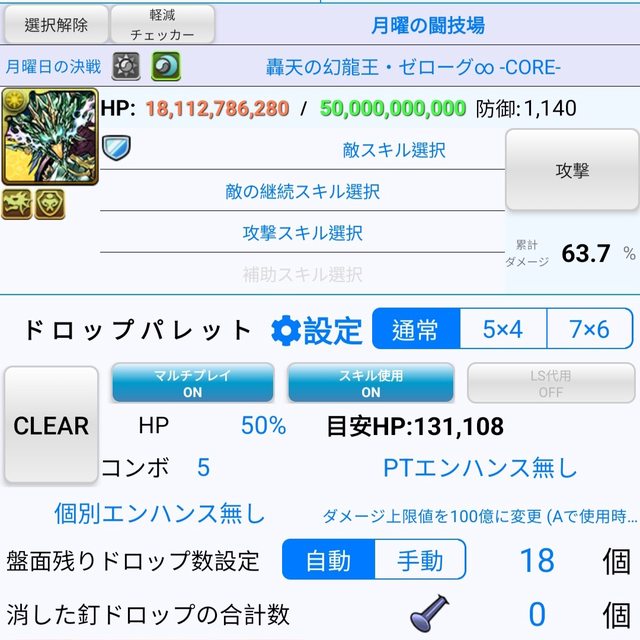The height and width of the screenshot is (640, 640).
Task: Change the コンボ count 5
Action: point(204,467)
